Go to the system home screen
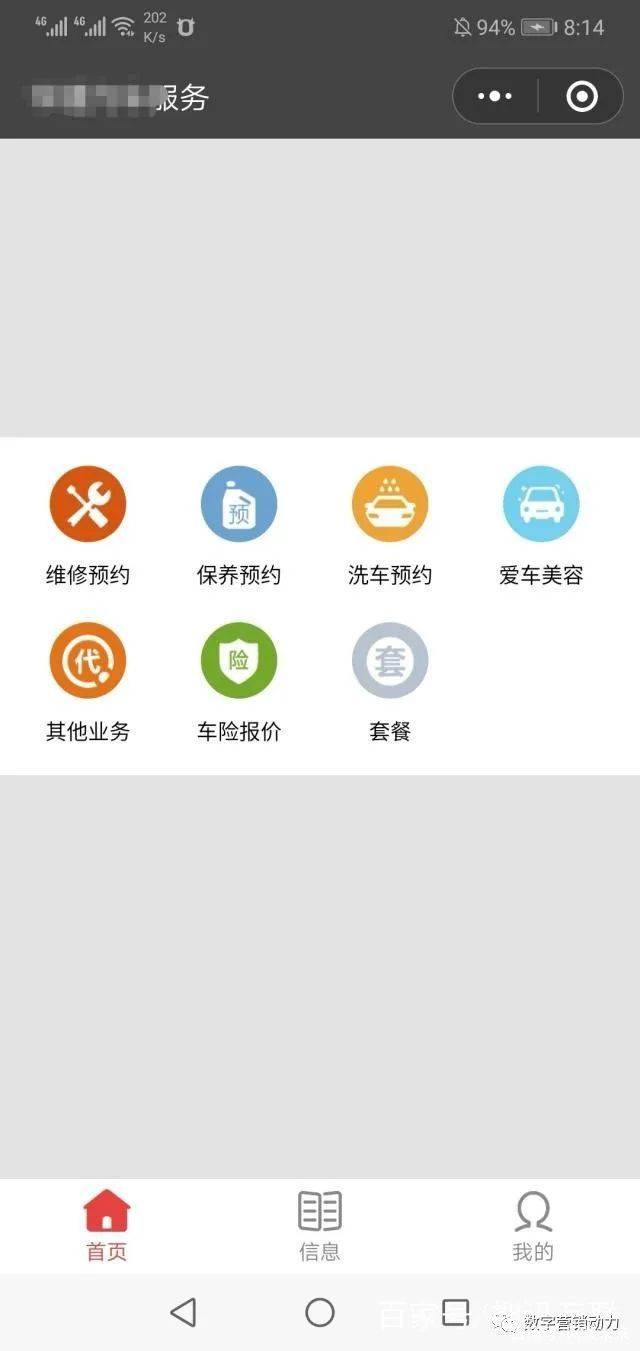This screenshot has height=1351, width=640. pyautogui.click(x=320, y=1312)
